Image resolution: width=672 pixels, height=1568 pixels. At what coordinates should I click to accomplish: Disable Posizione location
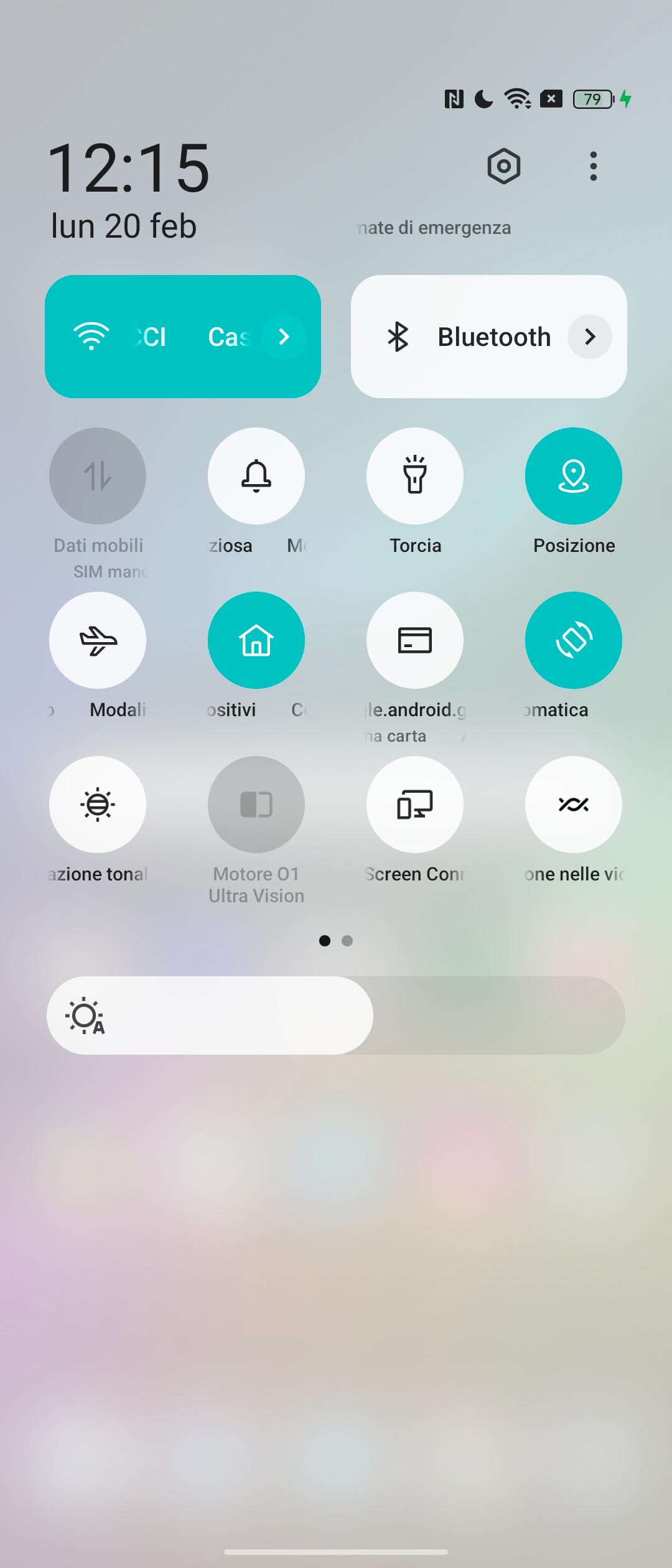point(574,476)
